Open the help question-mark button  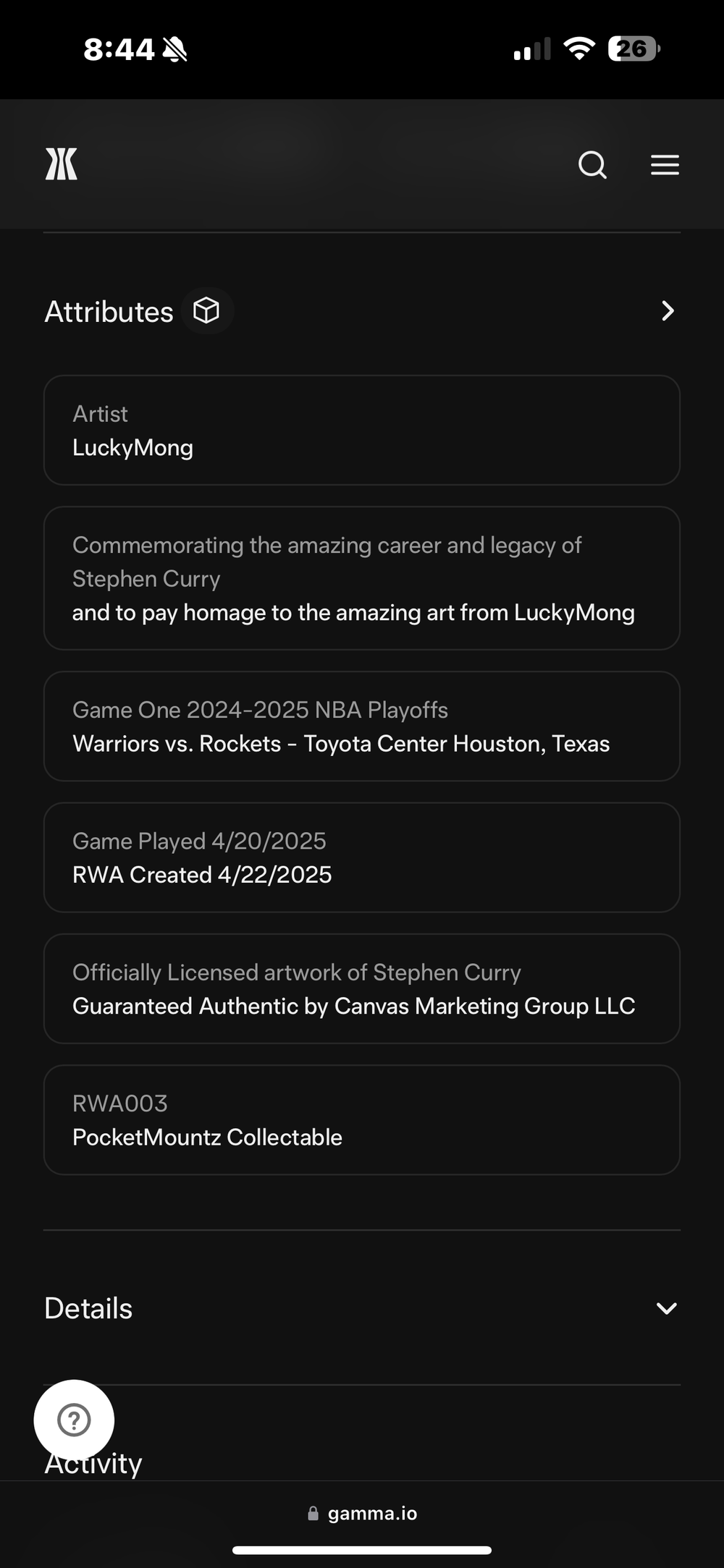pyautogui.click(x=74, y=1420)
